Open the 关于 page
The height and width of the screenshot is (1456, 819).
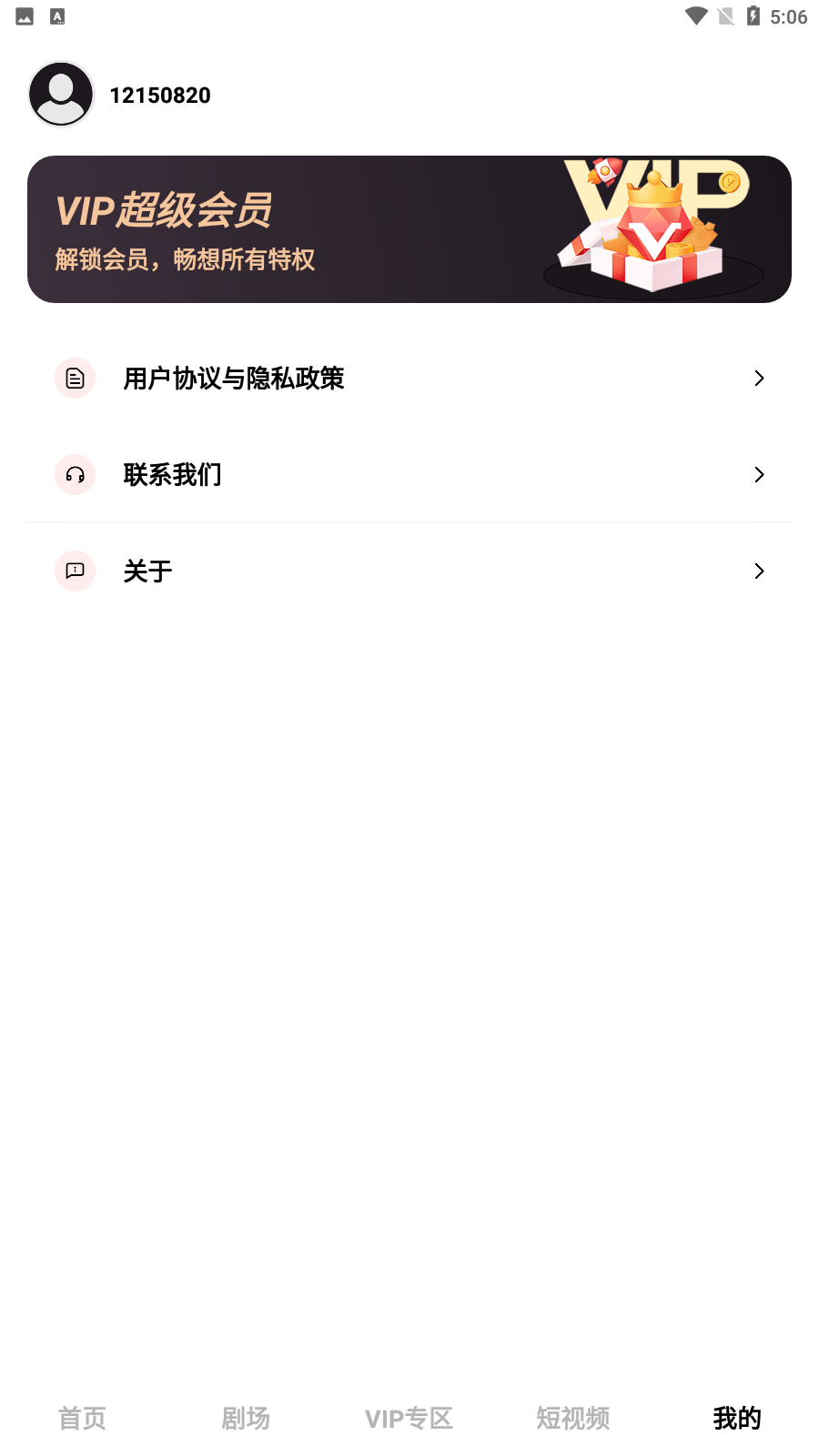click(409, 571)
